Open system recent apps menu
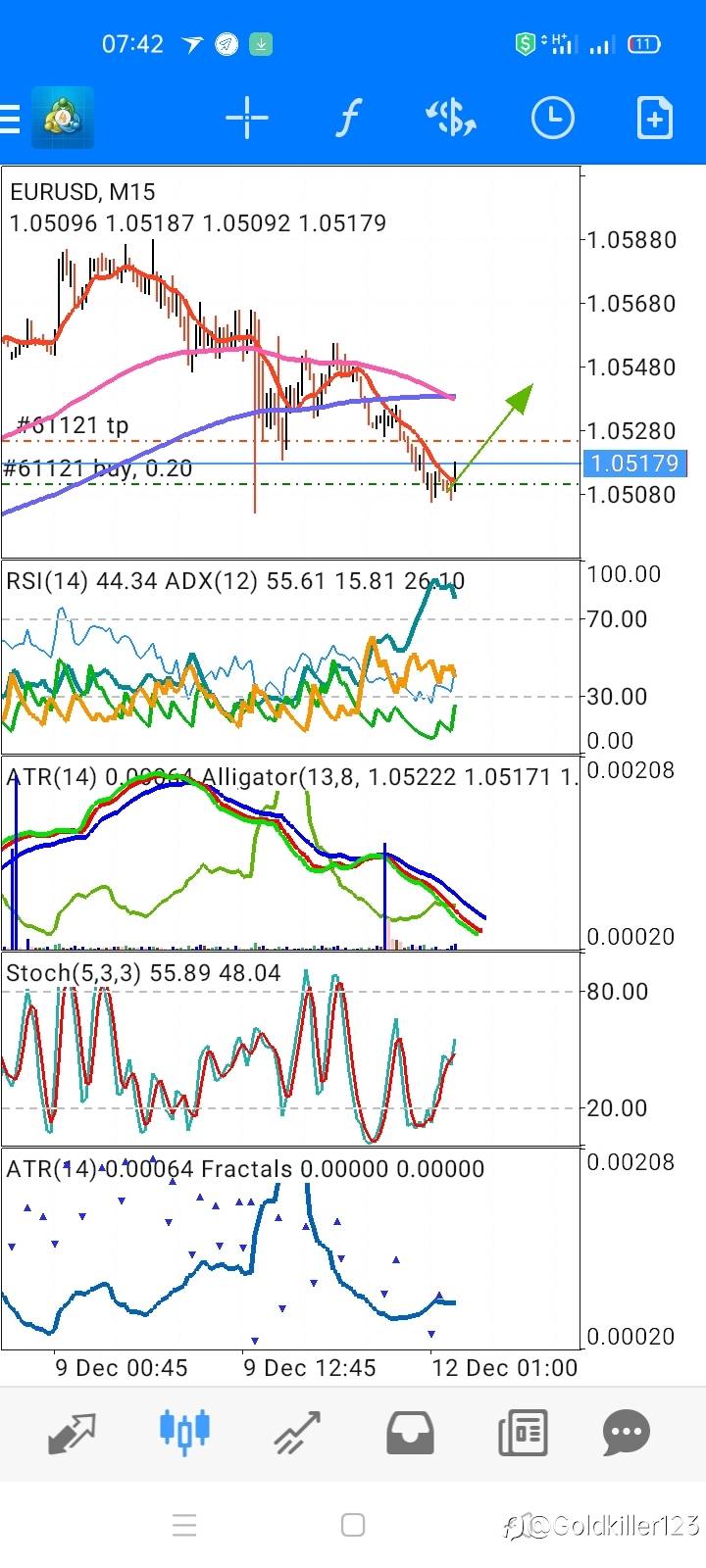This screenshot has width=706, height=1568. (184, 1525)
